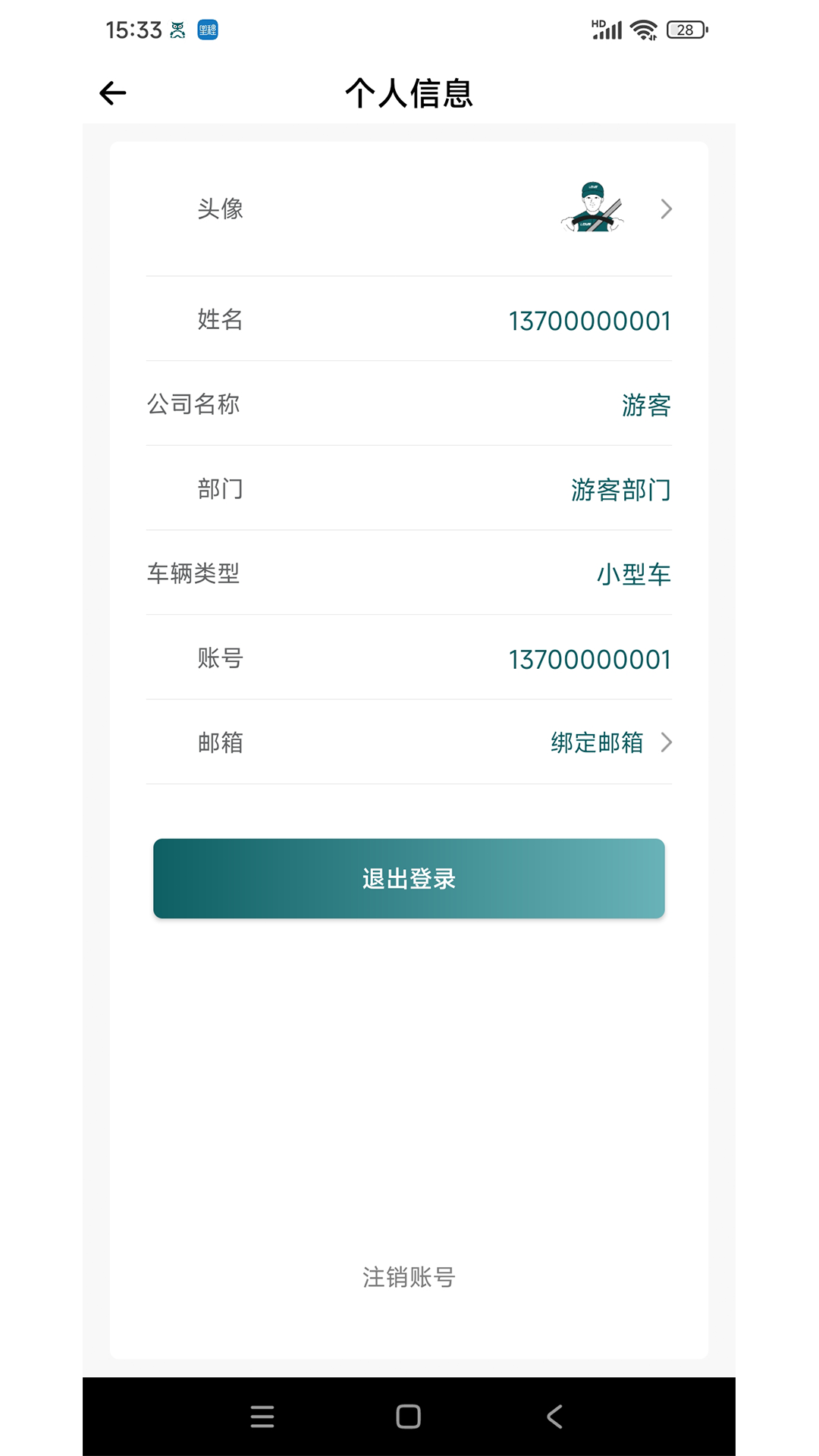
Task: Go back using the top-left arrow
Action: (113, 93)
